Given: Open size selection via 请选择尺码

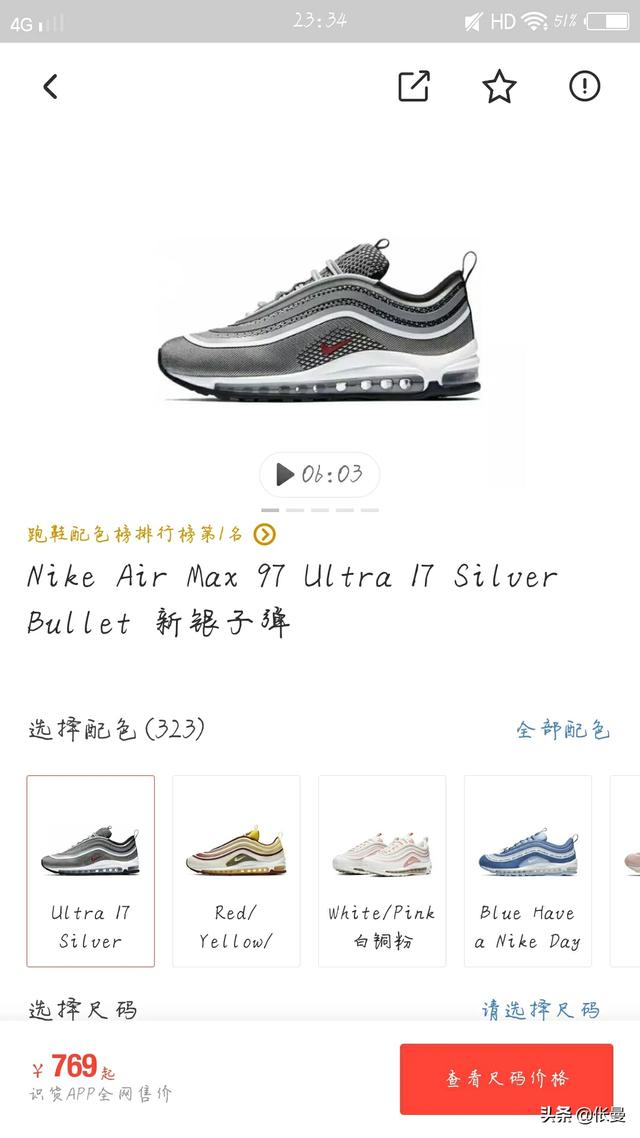Looking at the screenshot, I should point(540,1010).
